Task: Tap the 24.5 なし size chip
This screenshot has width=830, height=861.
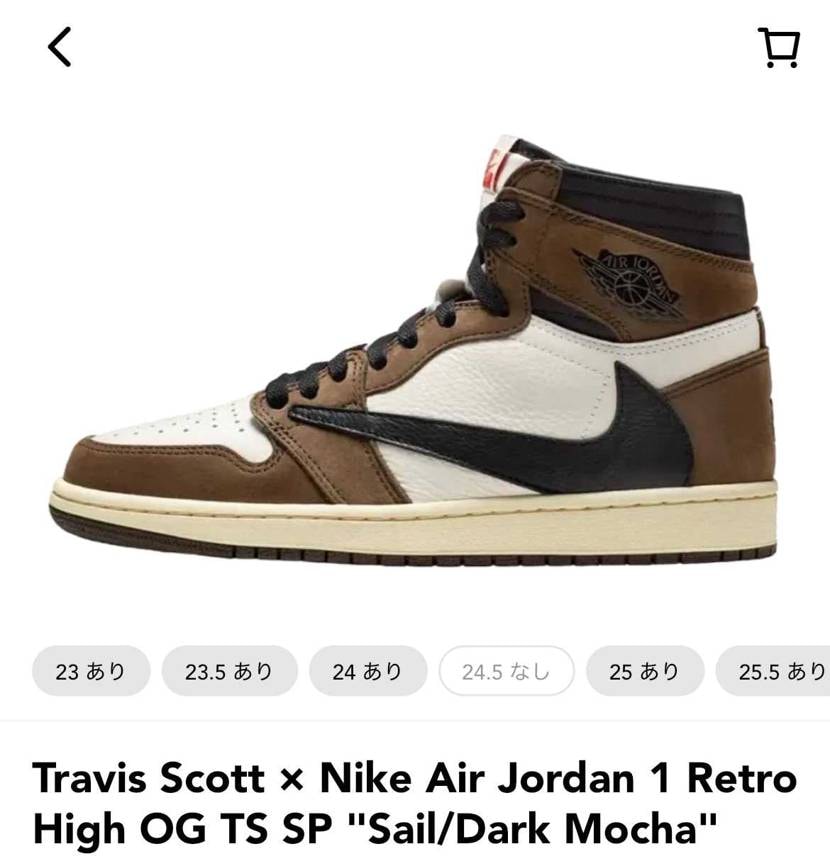Action: point(506,671)
